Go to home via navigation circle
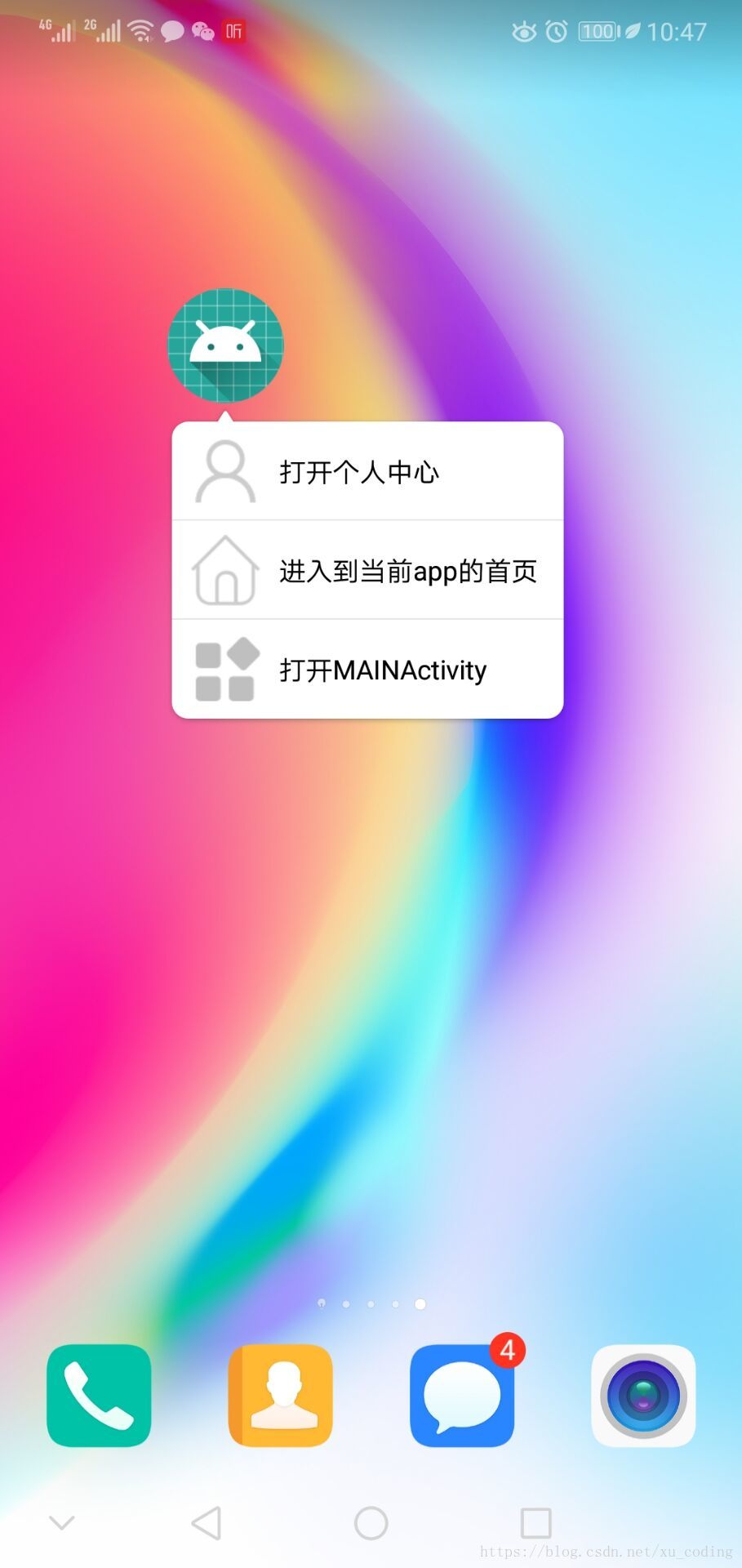The height and width of the screenshot is (1568, 742). 371,1523
